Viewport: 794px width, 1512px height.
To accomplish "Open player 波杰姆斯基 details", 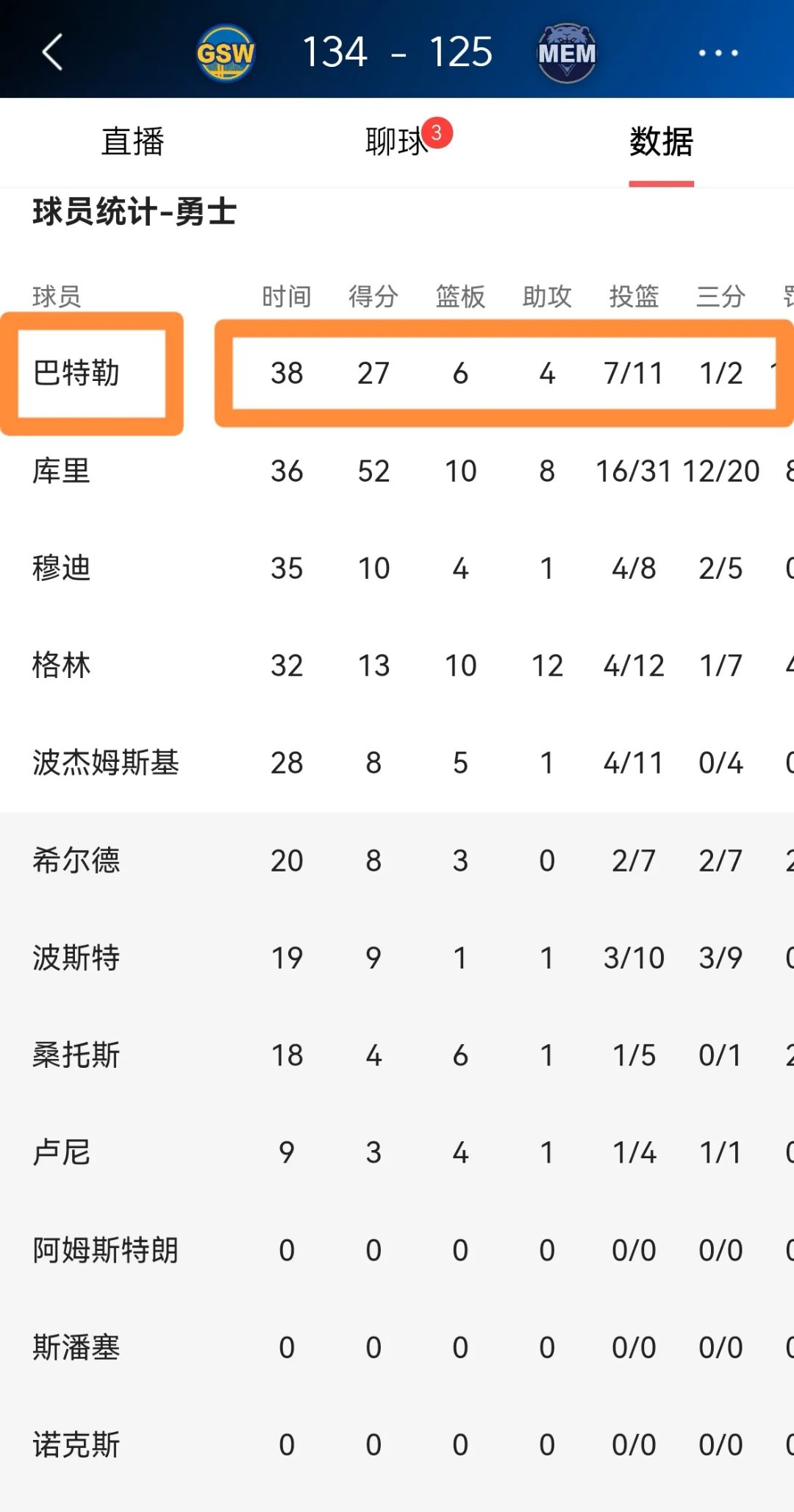I will [x=106, y=763].
